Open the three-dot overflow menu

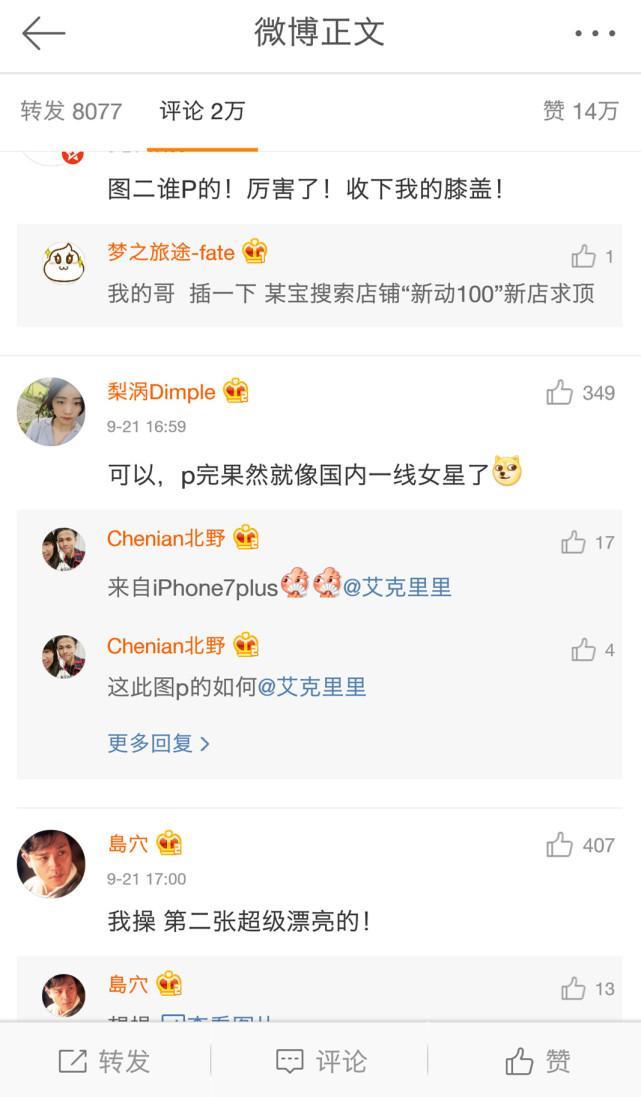point(595,34)
